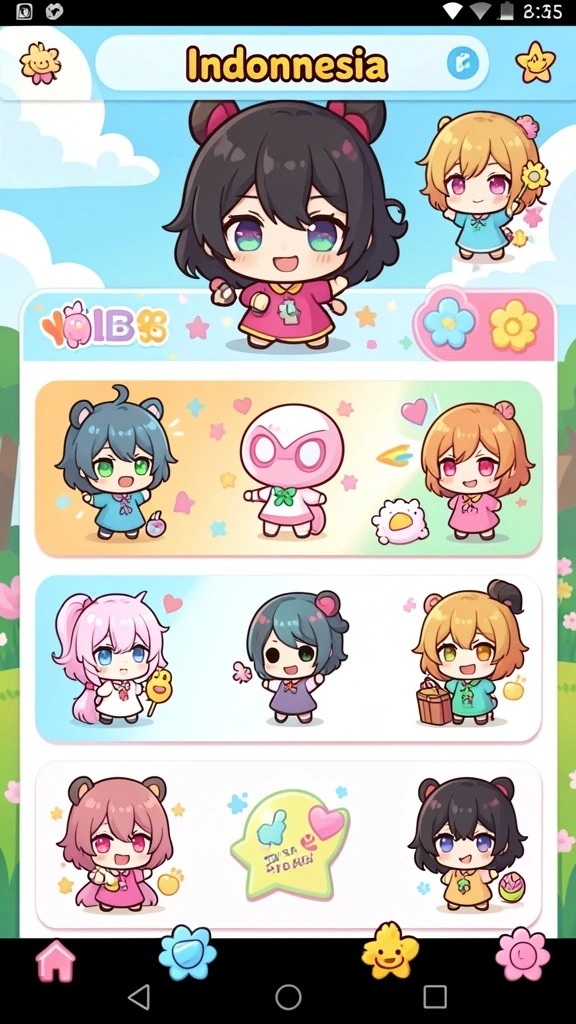Tap the smiling flower icon beside the title

coord(40,63)
